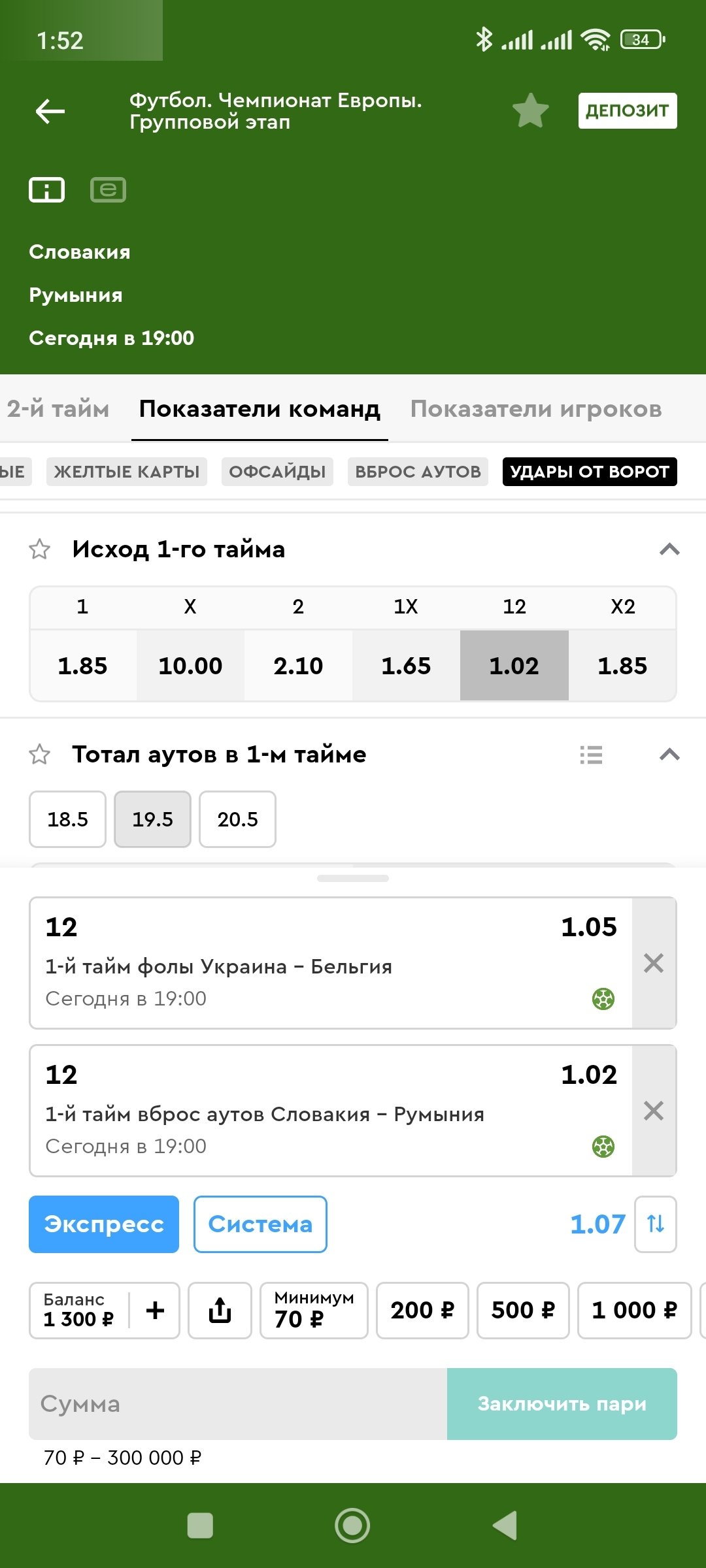The width and height of the screenshot is (706, 1568).
Task: Select the ОФСАЙДЫ chip
Action: pos(277,472)
